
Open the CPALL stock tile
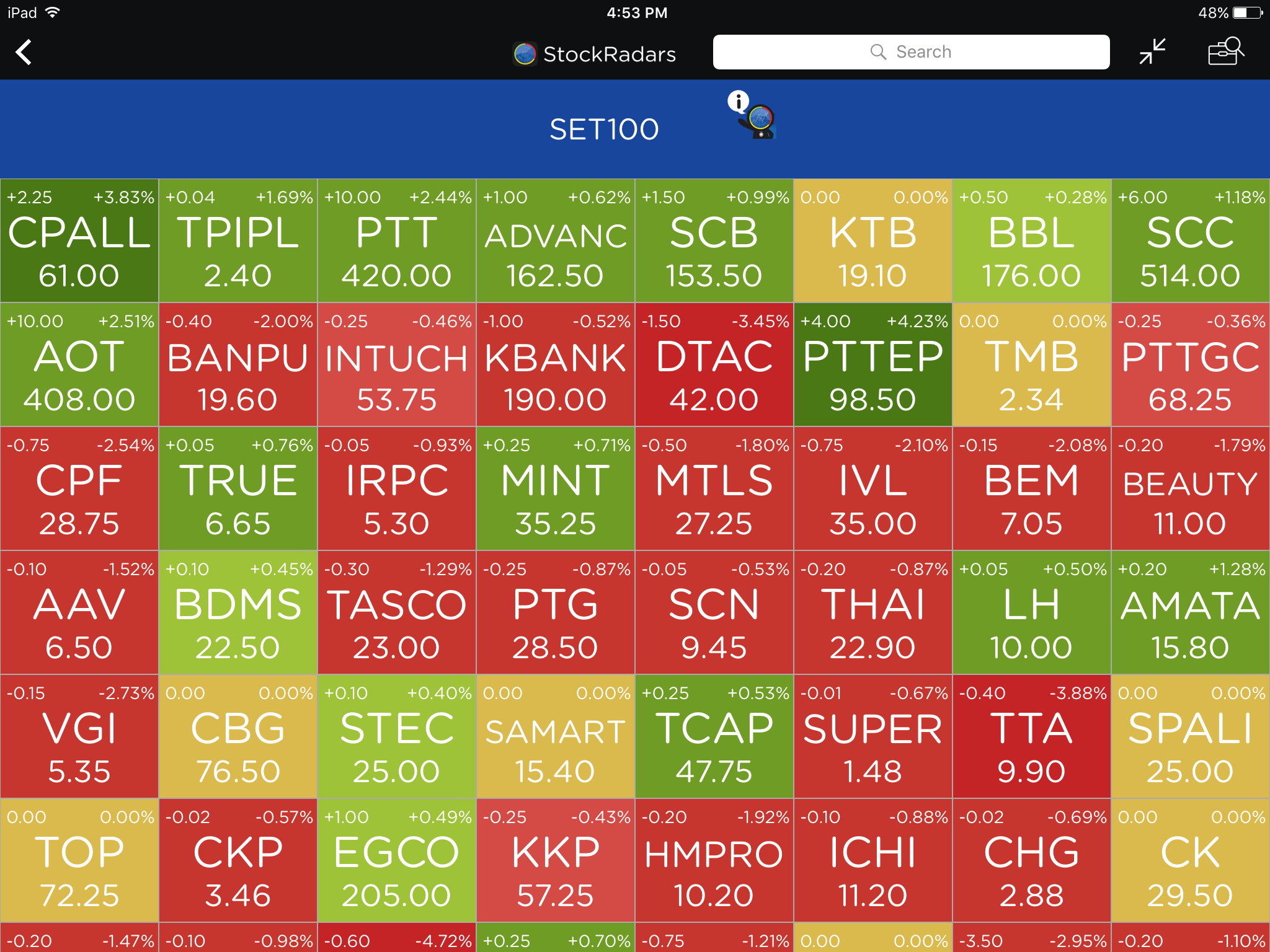(79, 240)
